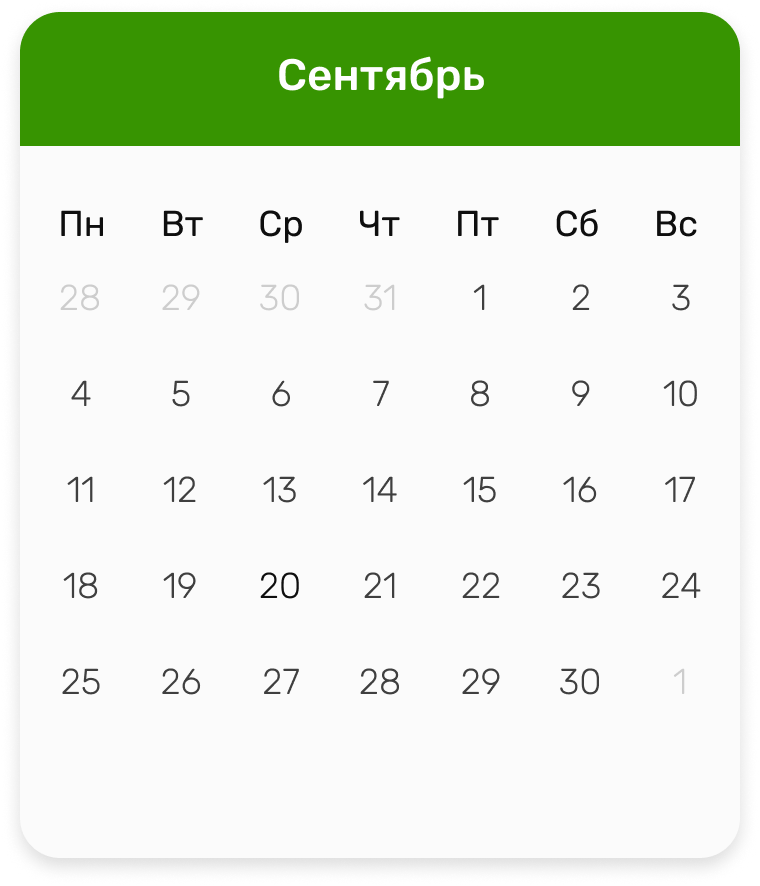Image resolution: width=760 pixels, height=886 pixels.
Task: Choose September 10
Action: point(680,394)
